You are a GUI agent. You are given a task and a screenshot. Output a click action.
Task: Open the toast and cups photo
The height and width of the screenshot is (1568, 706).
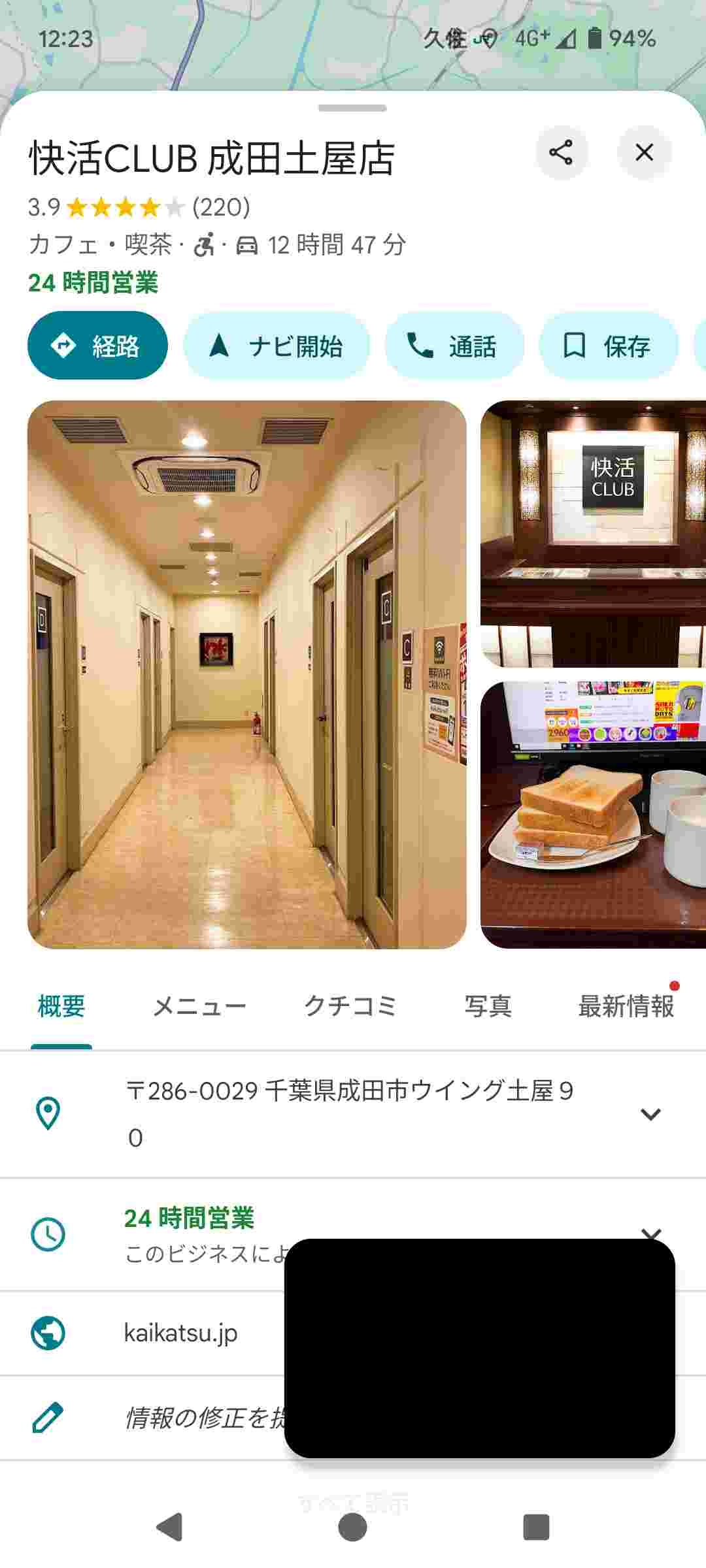tap(593, 814)
